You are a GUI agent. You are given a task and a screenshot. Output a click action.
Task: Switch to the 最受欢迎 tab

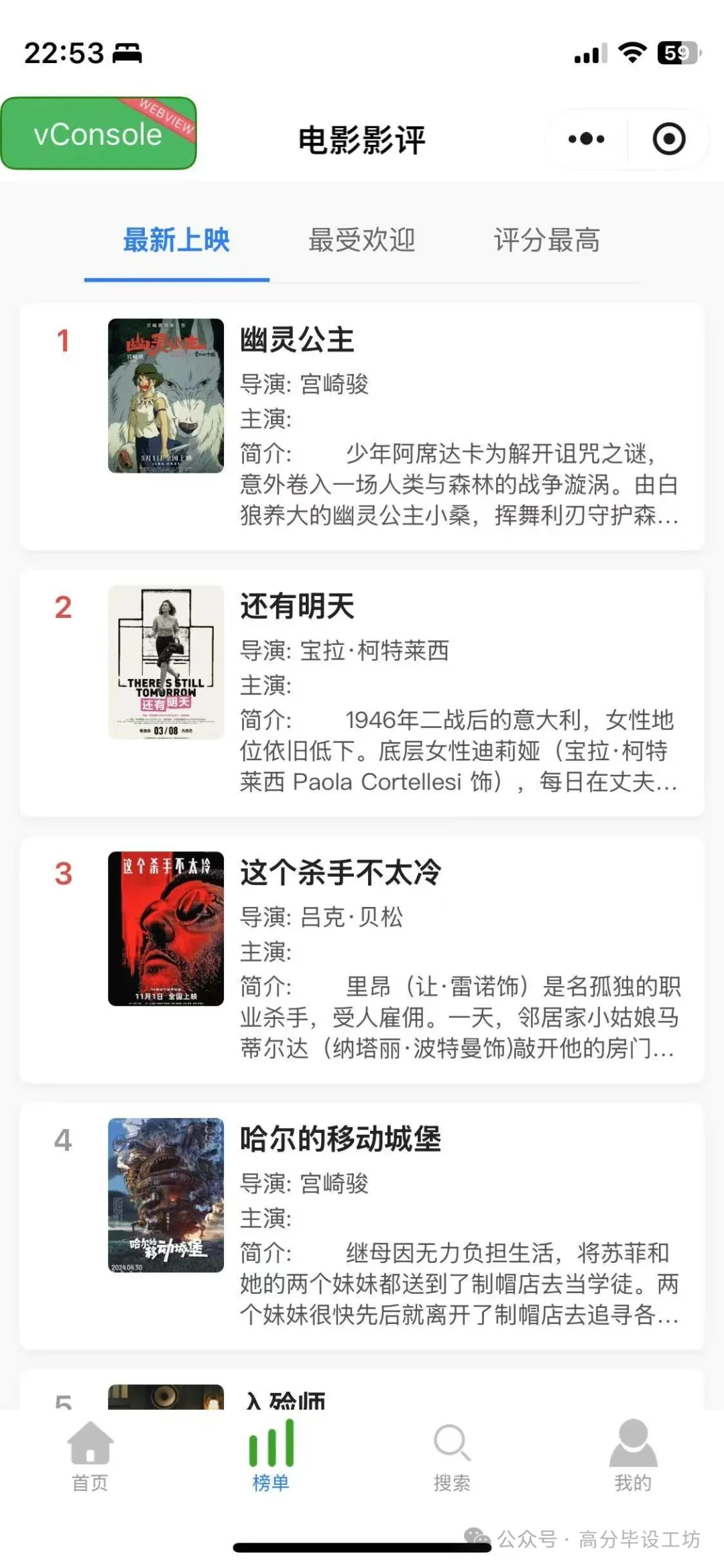pos(361,241)
